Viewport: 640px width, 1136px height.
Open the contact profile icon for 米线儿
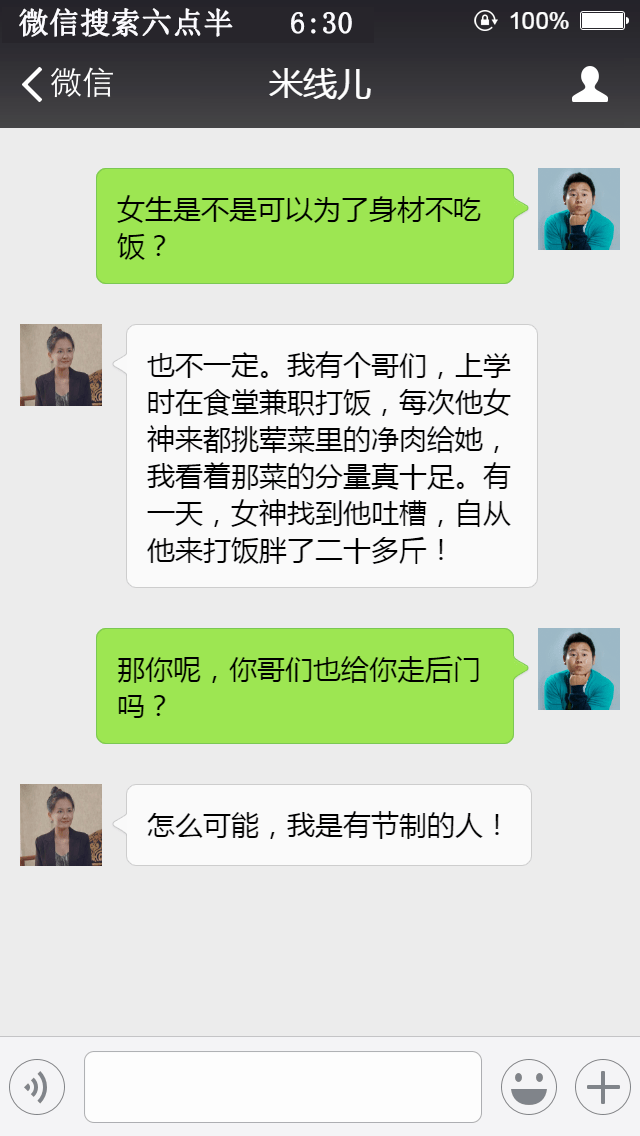(589, 85)
